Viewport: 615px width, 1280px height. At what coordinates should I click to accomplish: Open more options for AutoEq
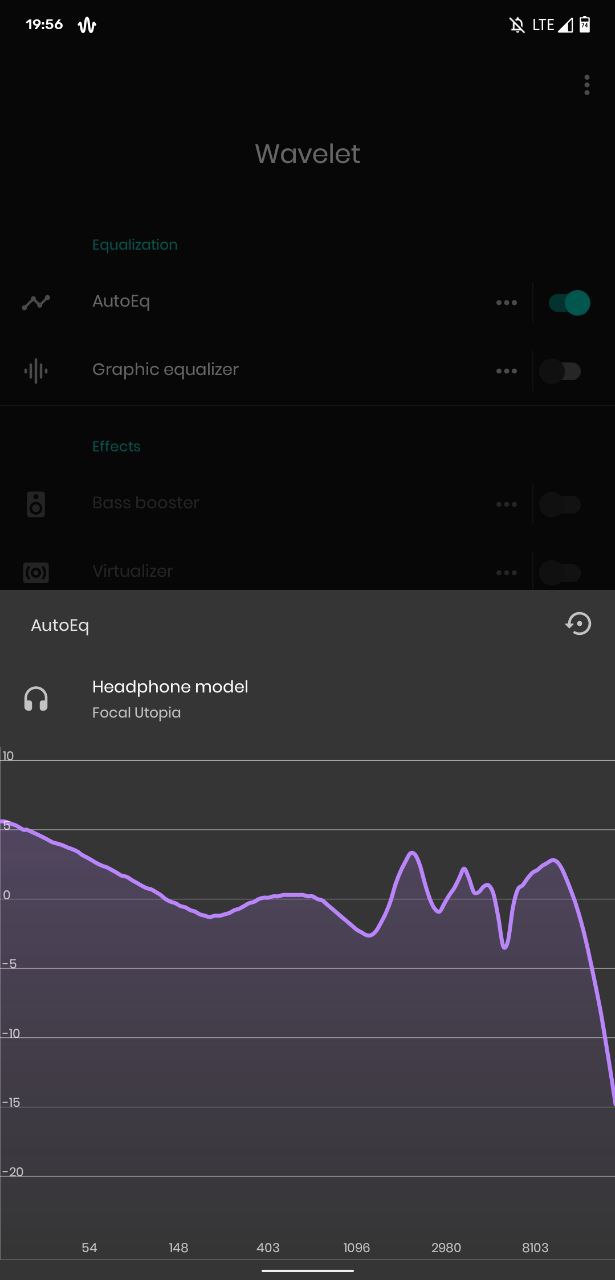point(507,302)
